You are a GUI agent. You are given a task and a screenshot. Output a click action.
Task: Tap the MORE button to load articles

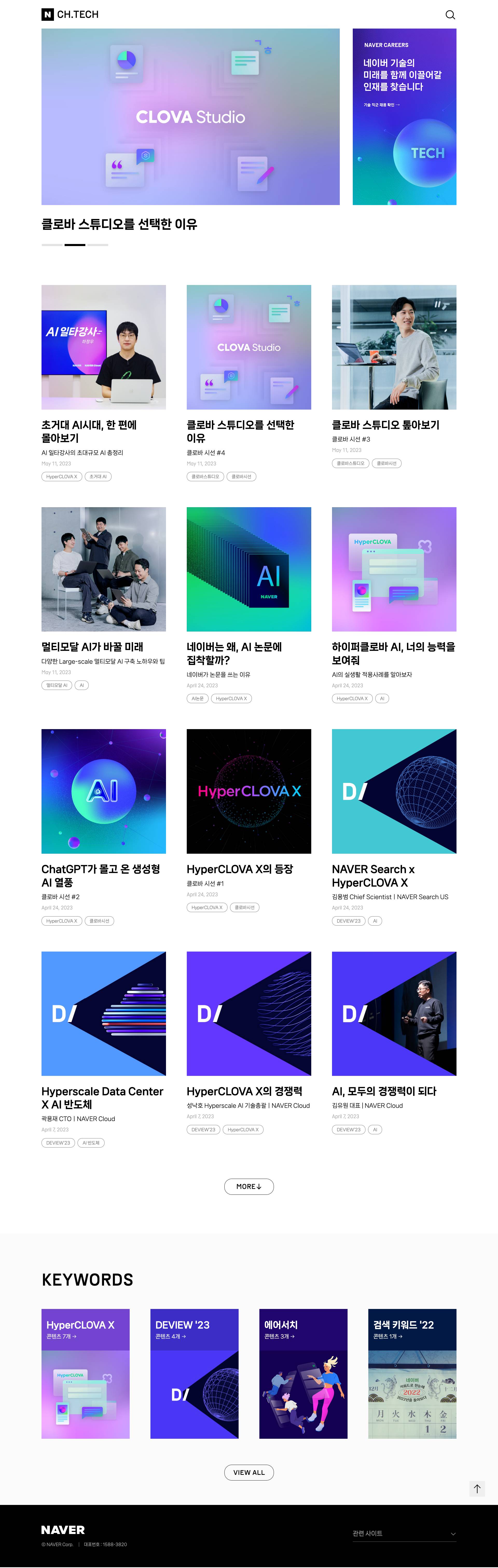(x=249, y=1186)
